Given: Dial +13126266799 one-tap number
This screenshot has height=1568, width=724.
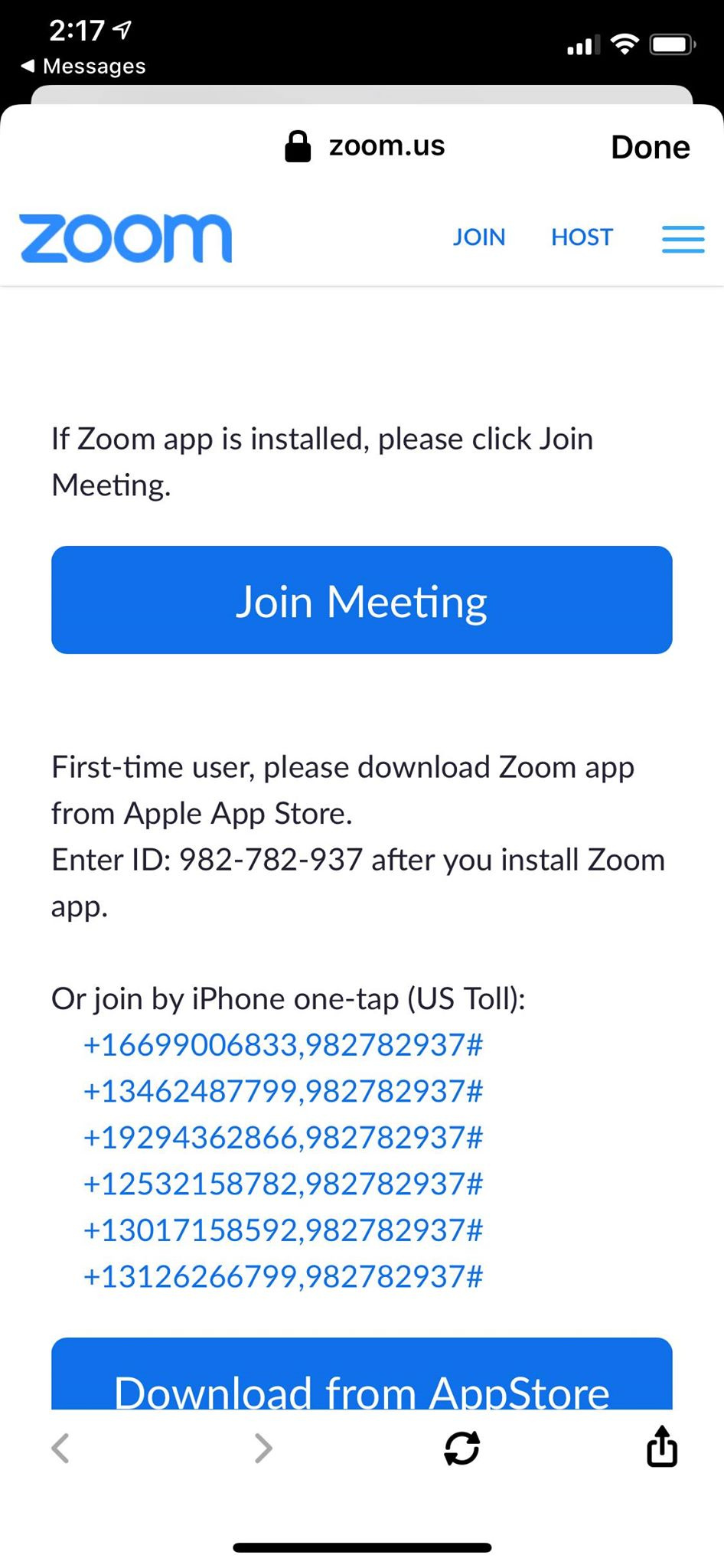Looking at the screenshot, I should point(283,1276).
